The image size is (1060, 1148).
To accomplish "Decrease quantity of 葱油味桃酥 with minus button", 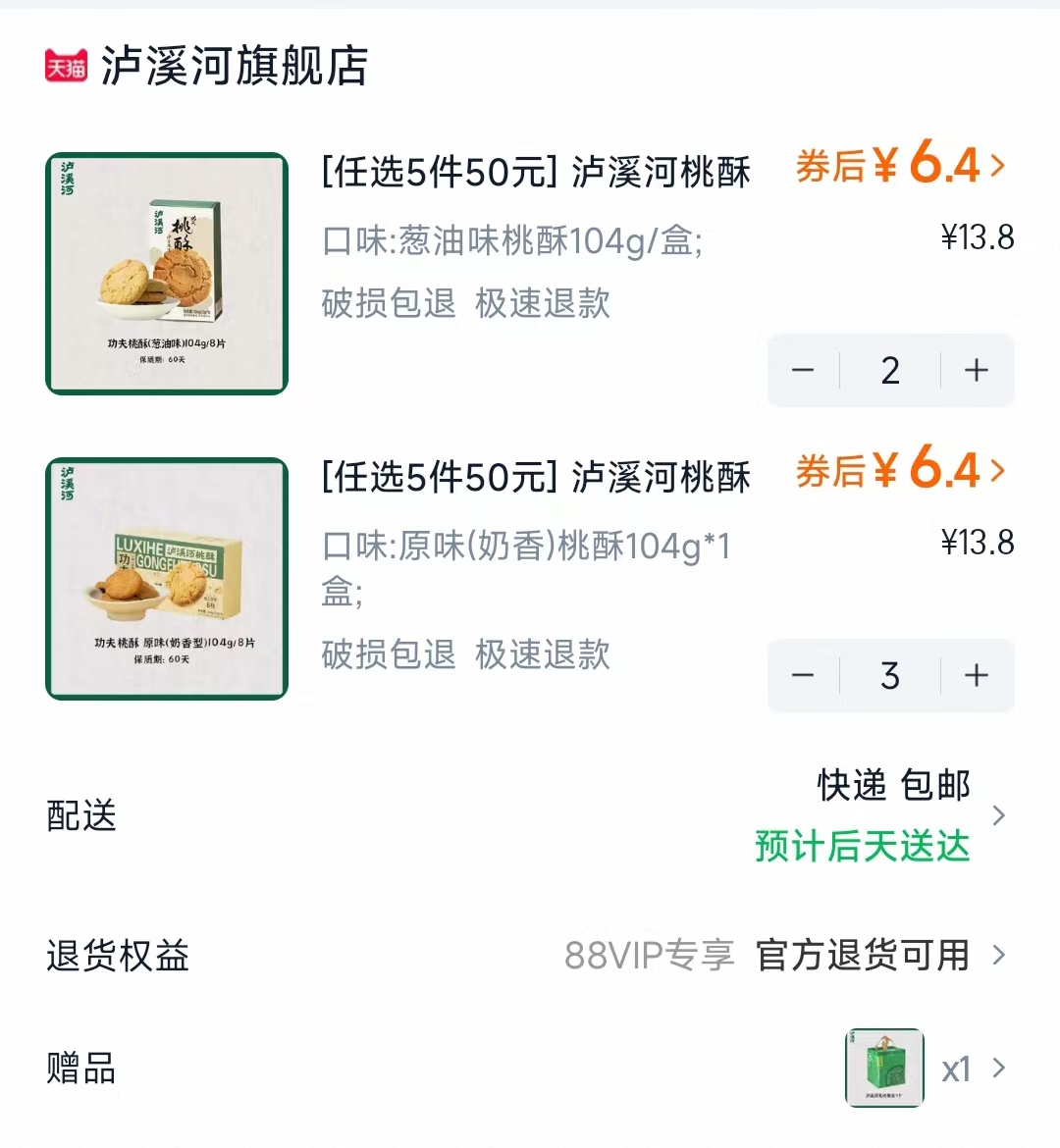I will pyautogui.click(x=803, y=371).
